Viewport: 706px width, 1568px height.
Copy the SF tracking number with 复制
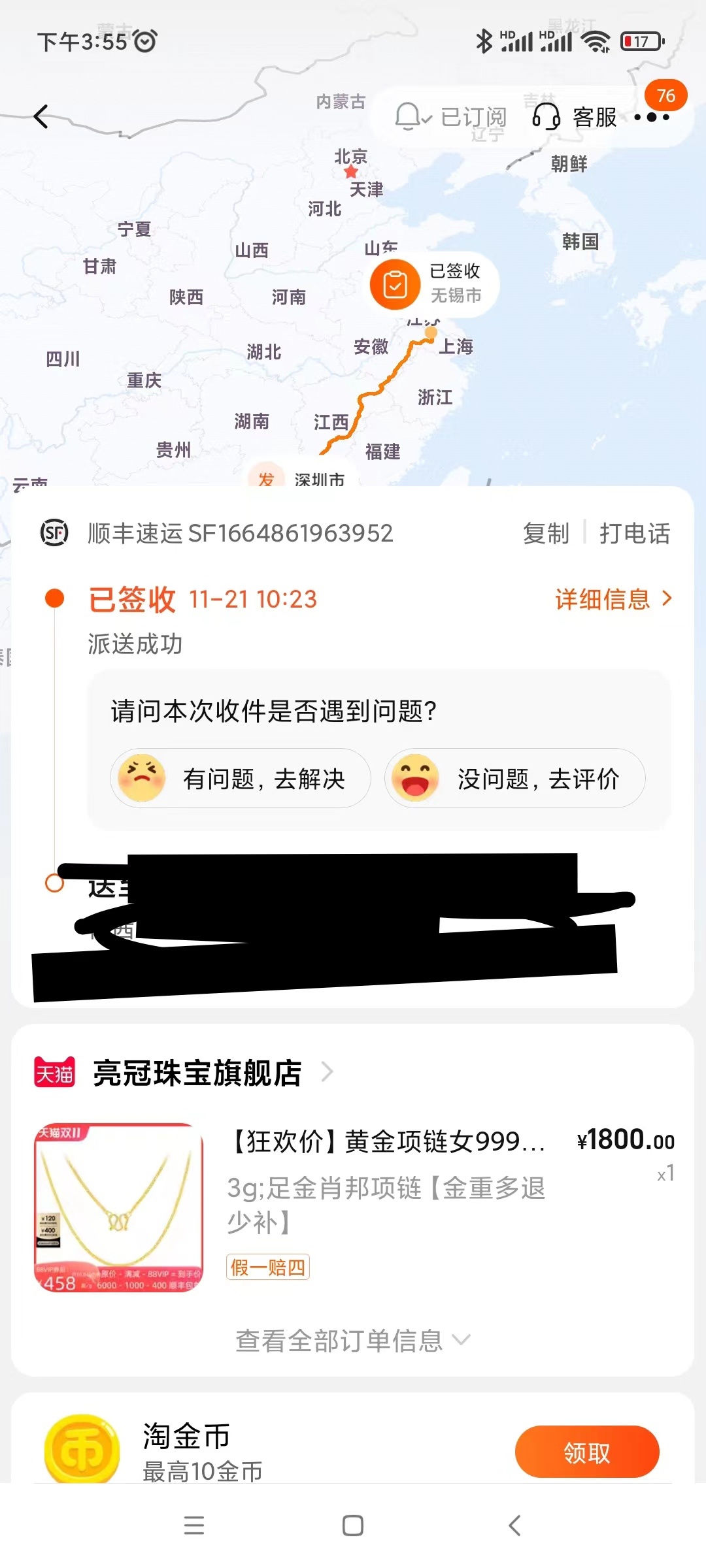pos(546,533)
